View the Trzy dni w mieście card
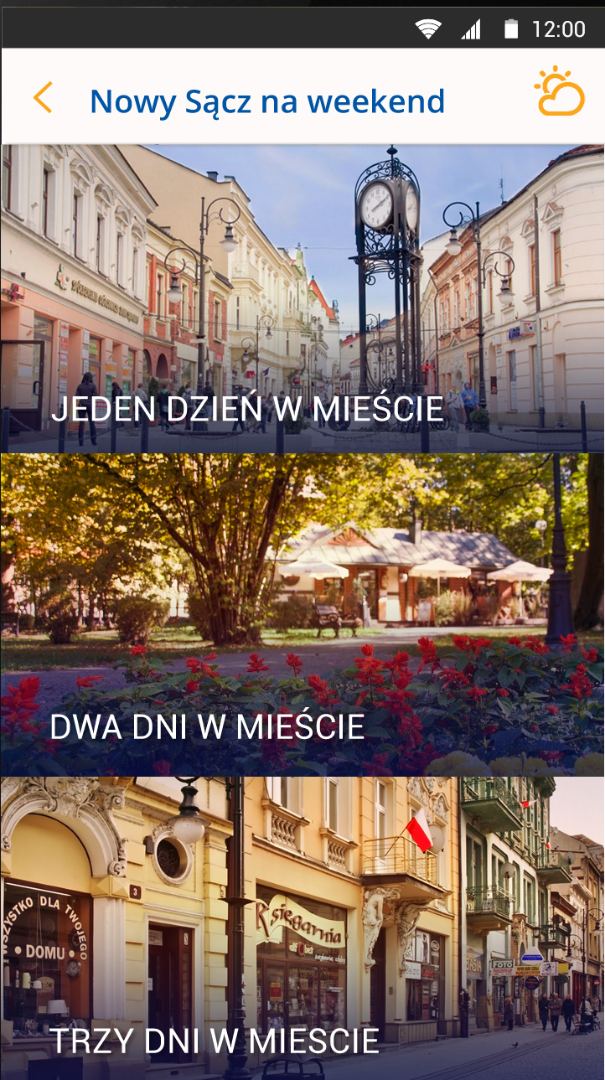 [x=302, y=928]
